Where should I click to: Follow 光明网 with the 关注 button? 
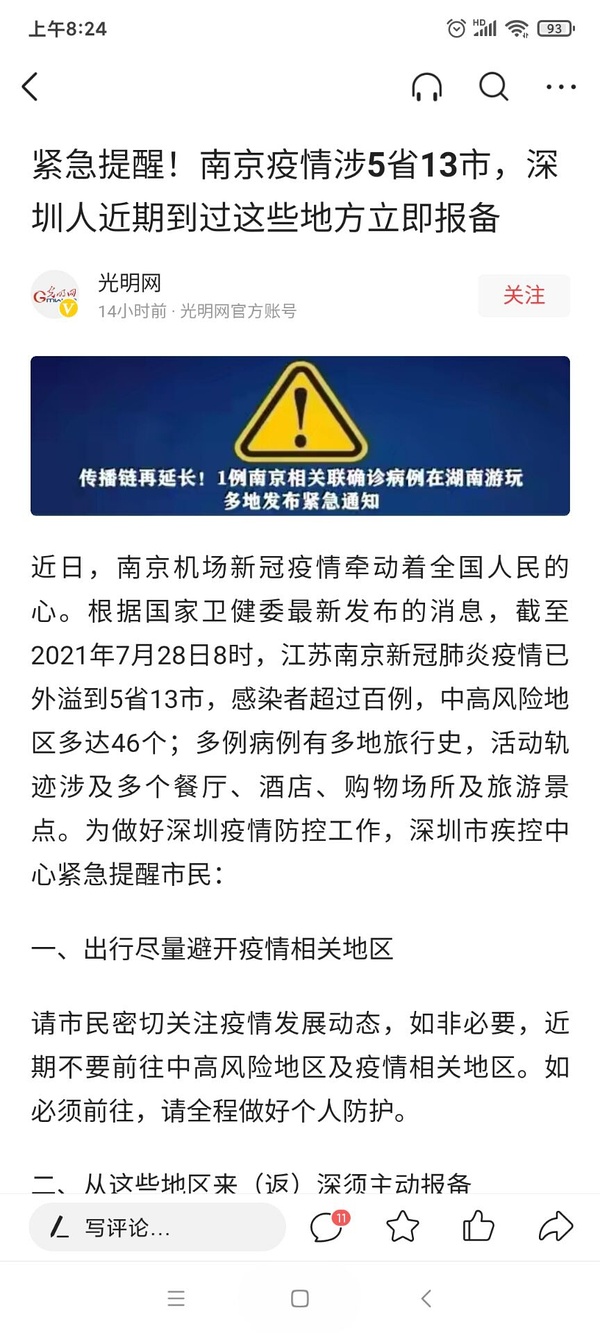[524, 295]
